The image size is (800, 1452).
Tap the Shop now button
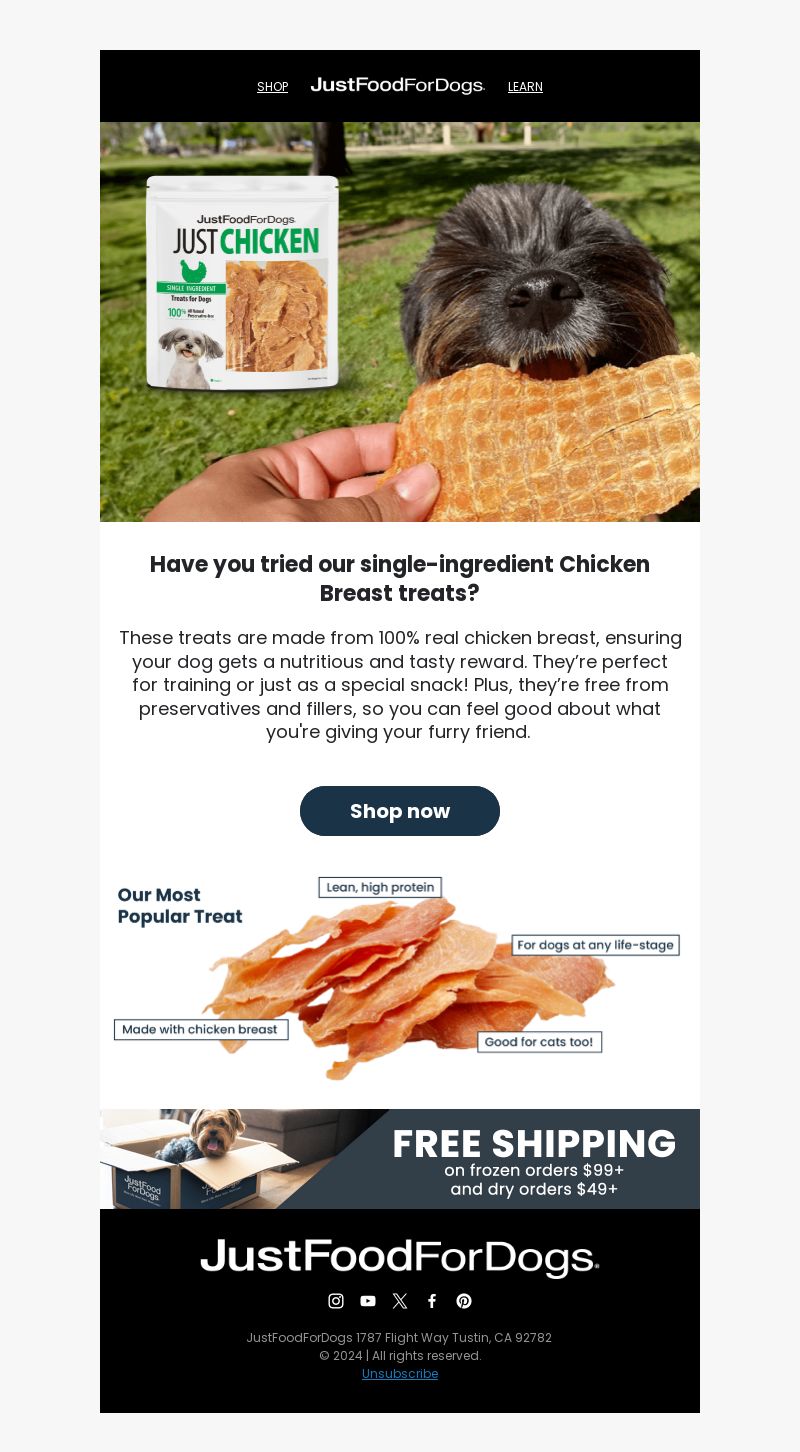[x=400, y=811]
